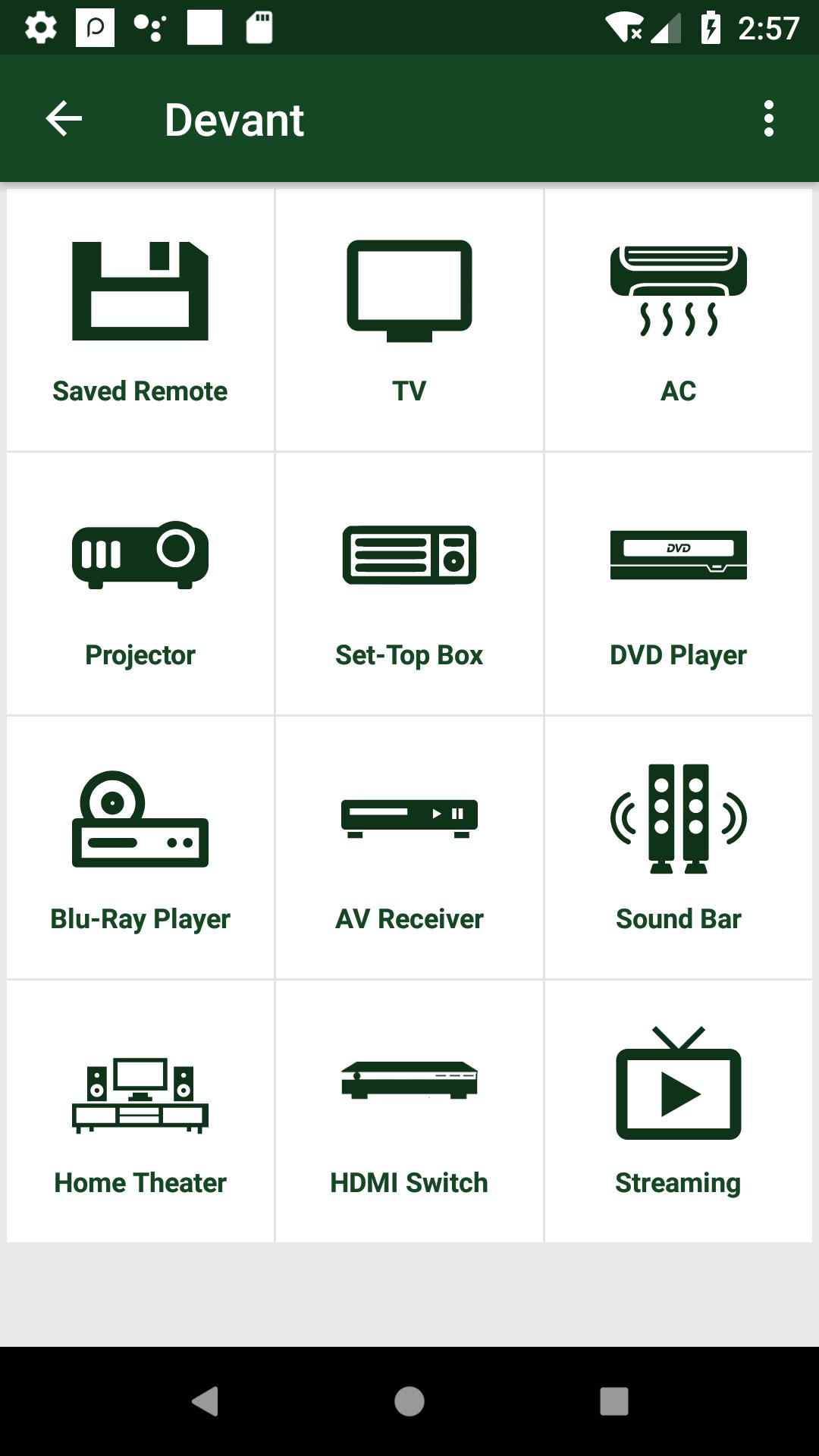Open the Saved Remote tile

click(x=140, y=320)
